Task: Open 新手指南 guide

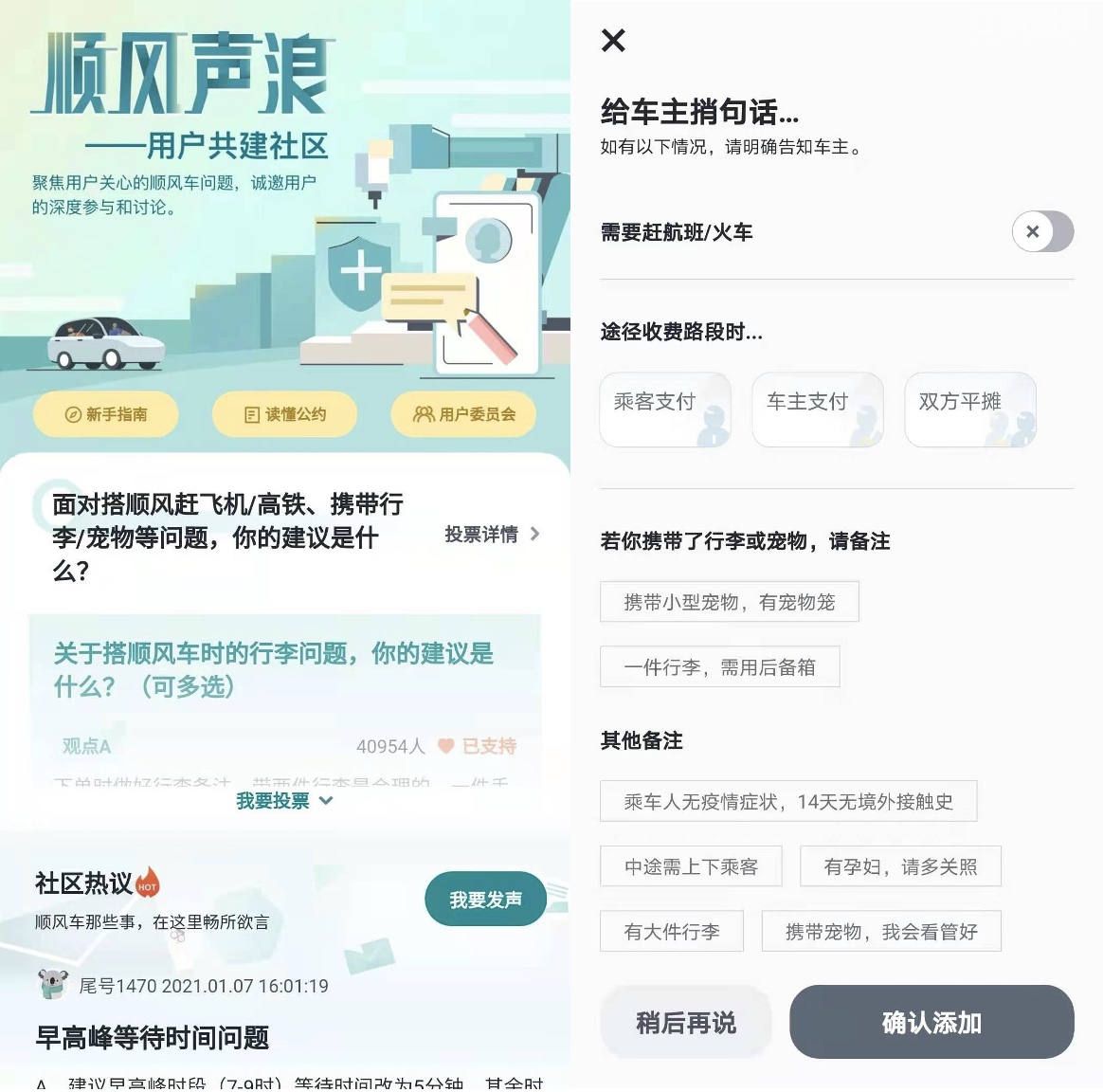Action: click(106, 414)
